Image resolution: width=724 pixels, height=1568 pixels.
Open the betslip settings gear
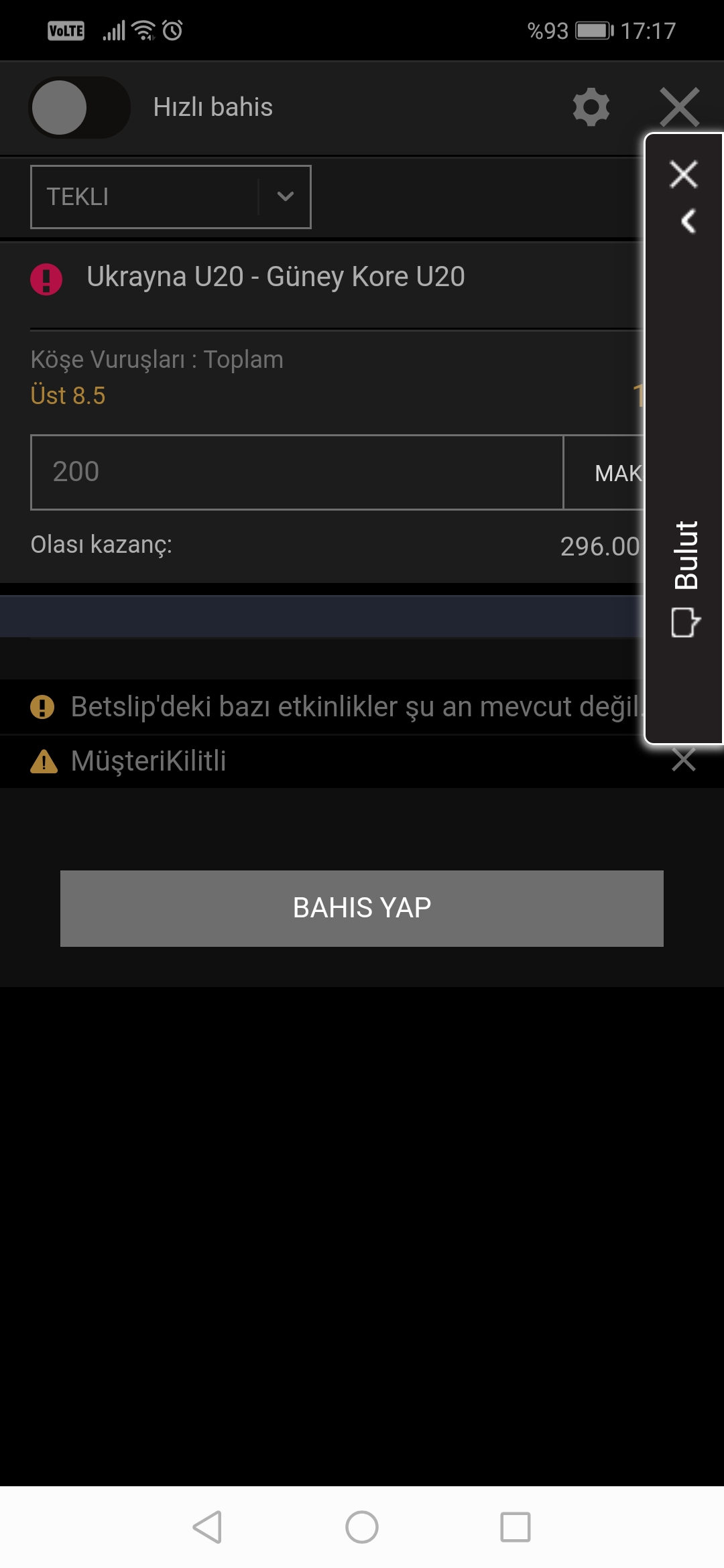[591, 107]
